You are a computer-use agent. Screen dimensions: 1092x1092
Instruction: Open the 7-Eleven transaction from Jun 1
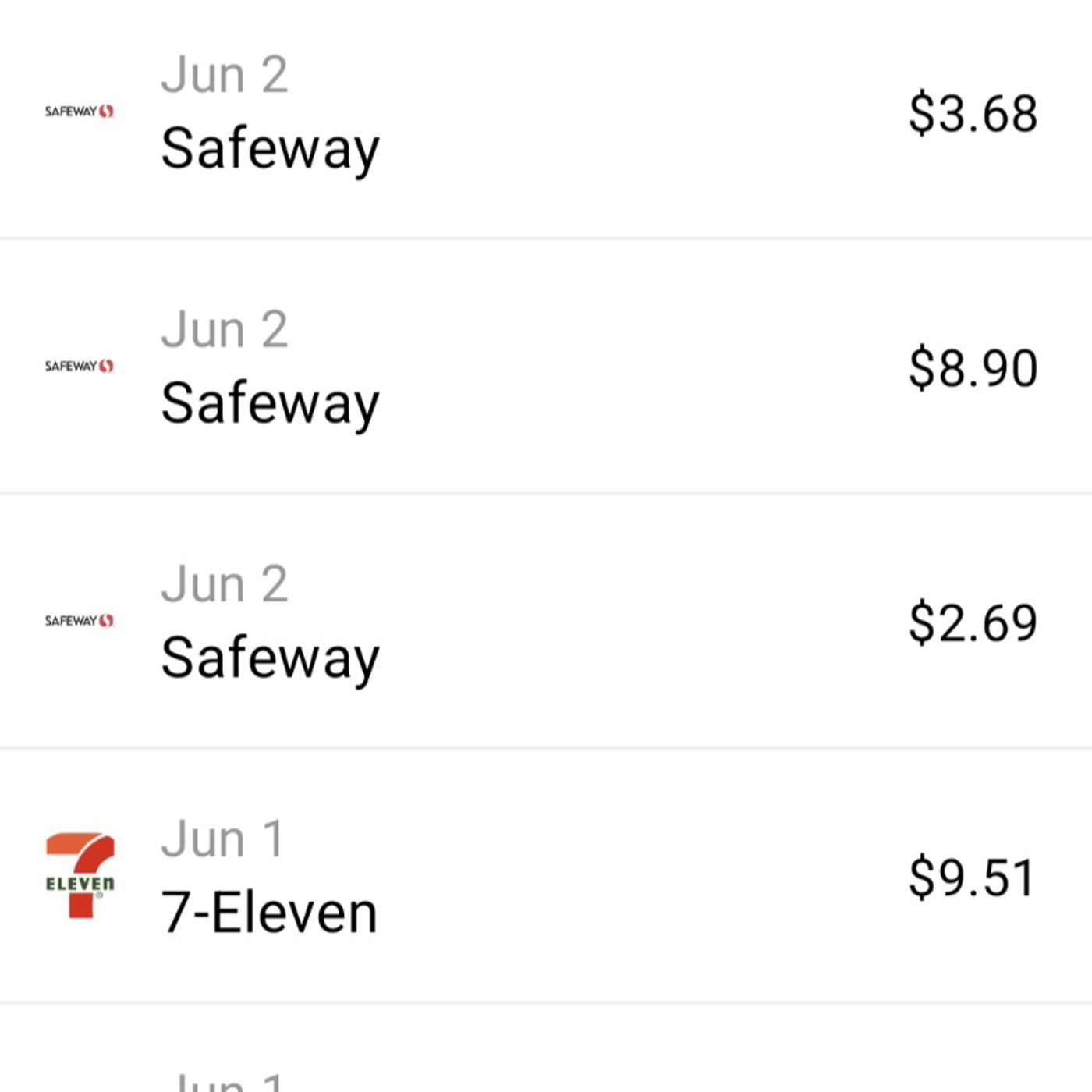tap(546, 876)
